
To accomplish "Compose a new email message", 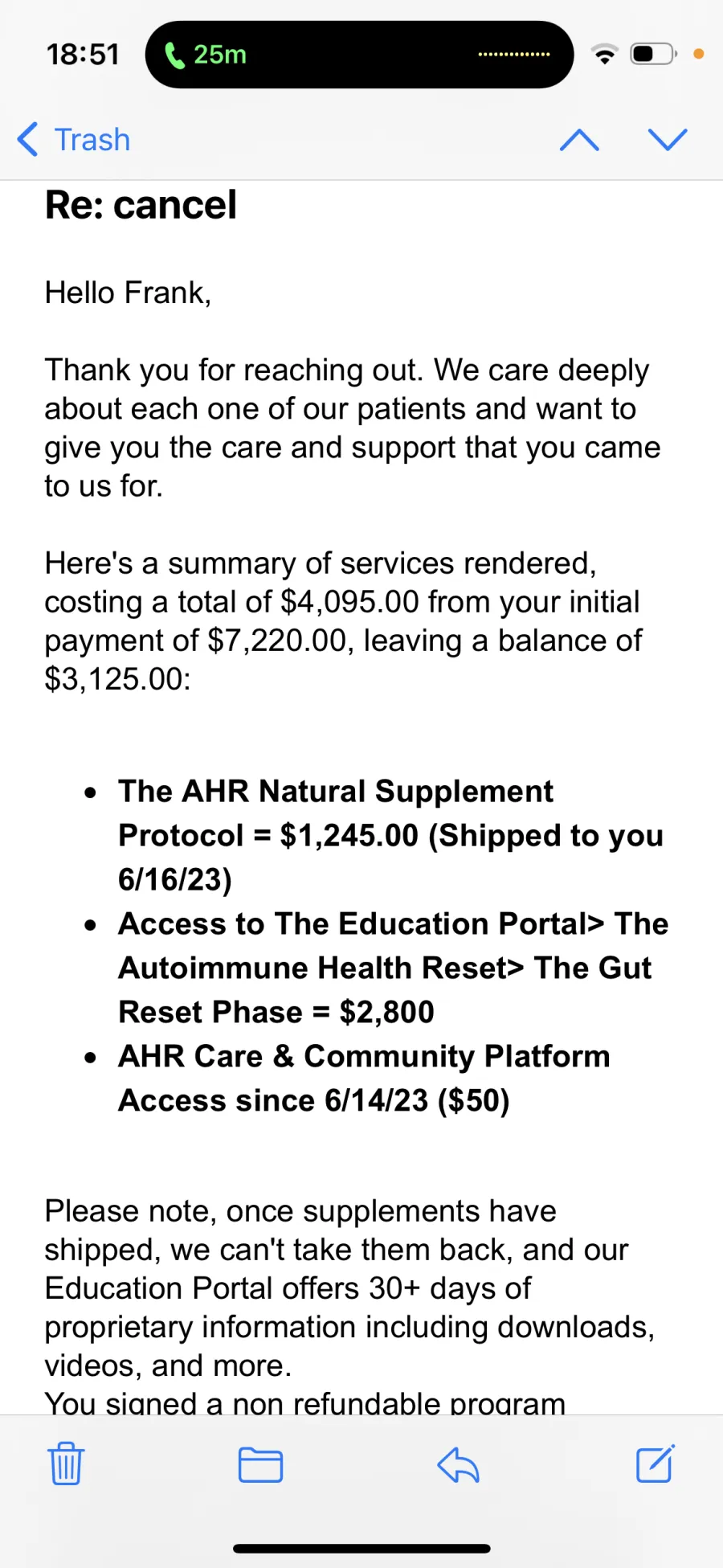I will (656, 1464).
